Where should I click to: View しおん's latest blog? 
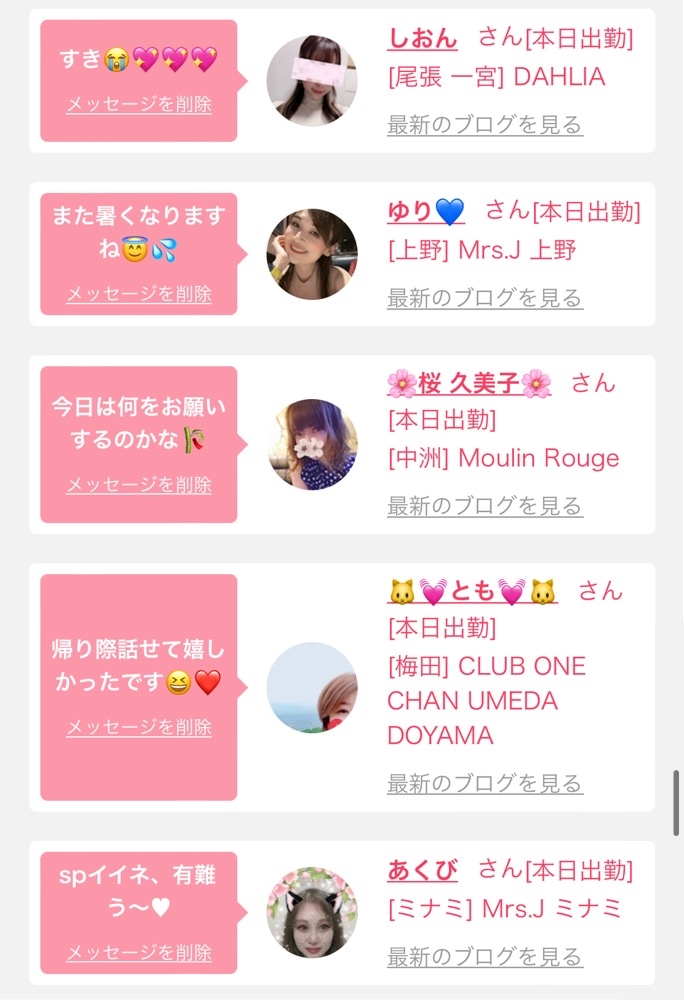[485, 124]
